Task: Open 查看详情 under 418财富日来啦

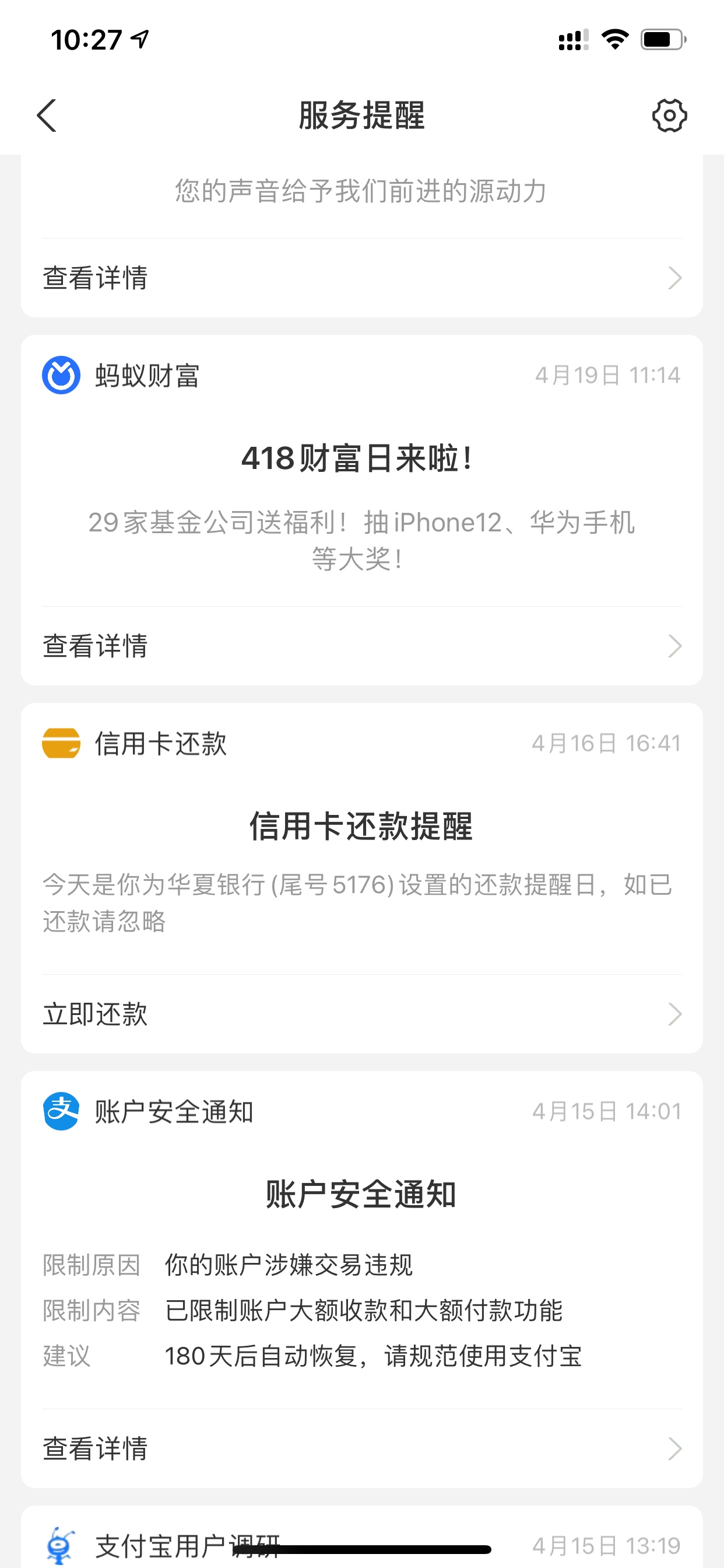Action: [x=362, y=646]
